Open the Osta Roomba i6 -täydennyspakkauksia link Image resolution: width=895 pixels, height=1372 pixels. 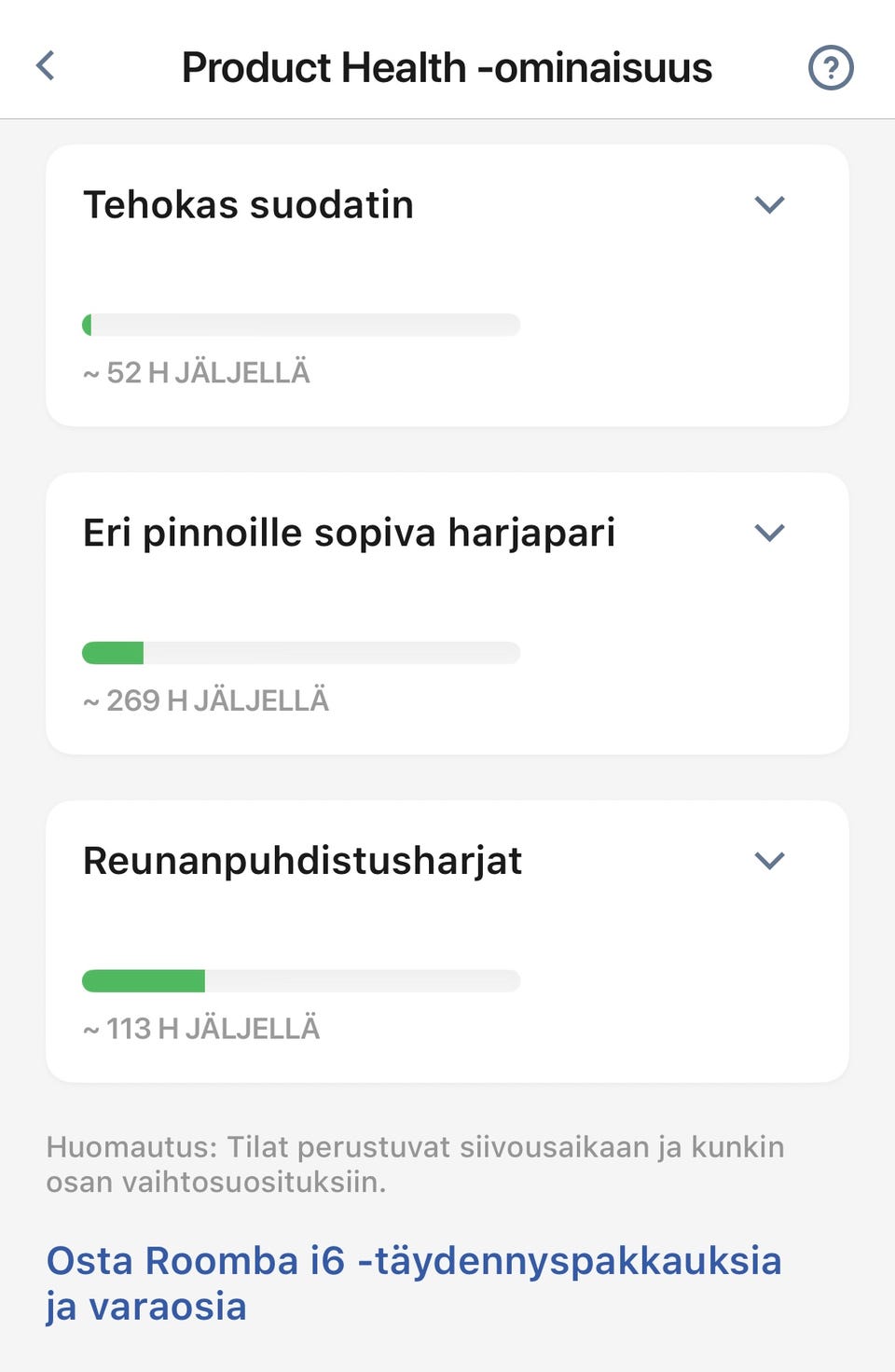point(413,1260)
